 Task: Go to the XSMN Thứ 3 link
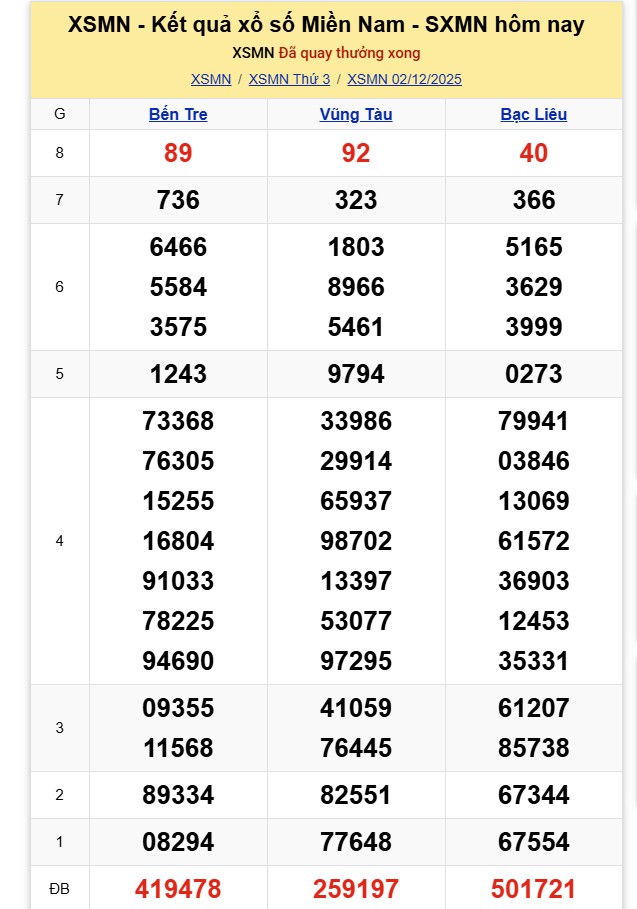(x=289, y=79)
